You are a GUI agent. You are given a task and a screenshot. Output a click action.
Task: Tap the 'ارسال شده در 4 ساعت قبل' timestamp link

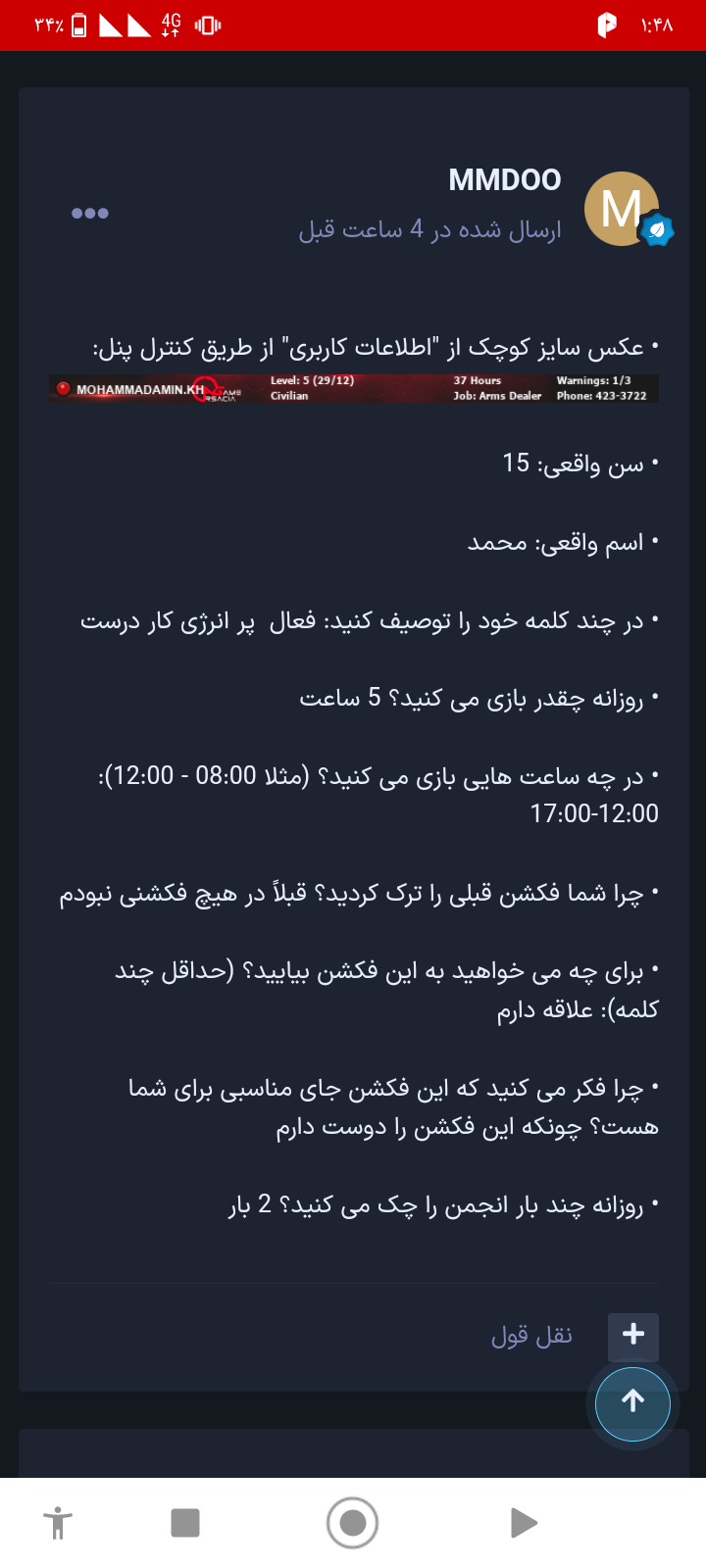(x=429, y=229)
